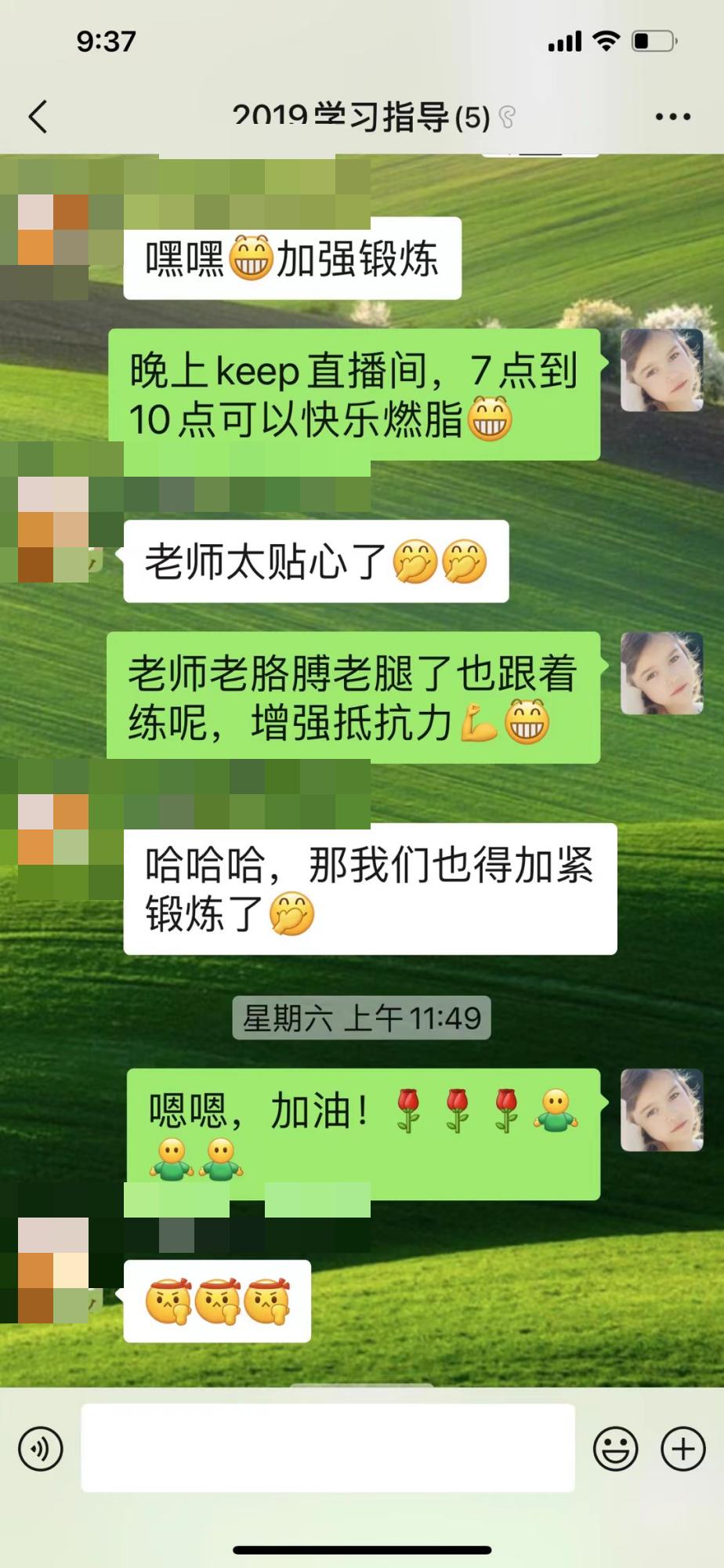Viewport: 724px width, 1568px height.
Task: Tap the avatar beside the 嗯嗯，加油 message
Action: coord(662,1110)
